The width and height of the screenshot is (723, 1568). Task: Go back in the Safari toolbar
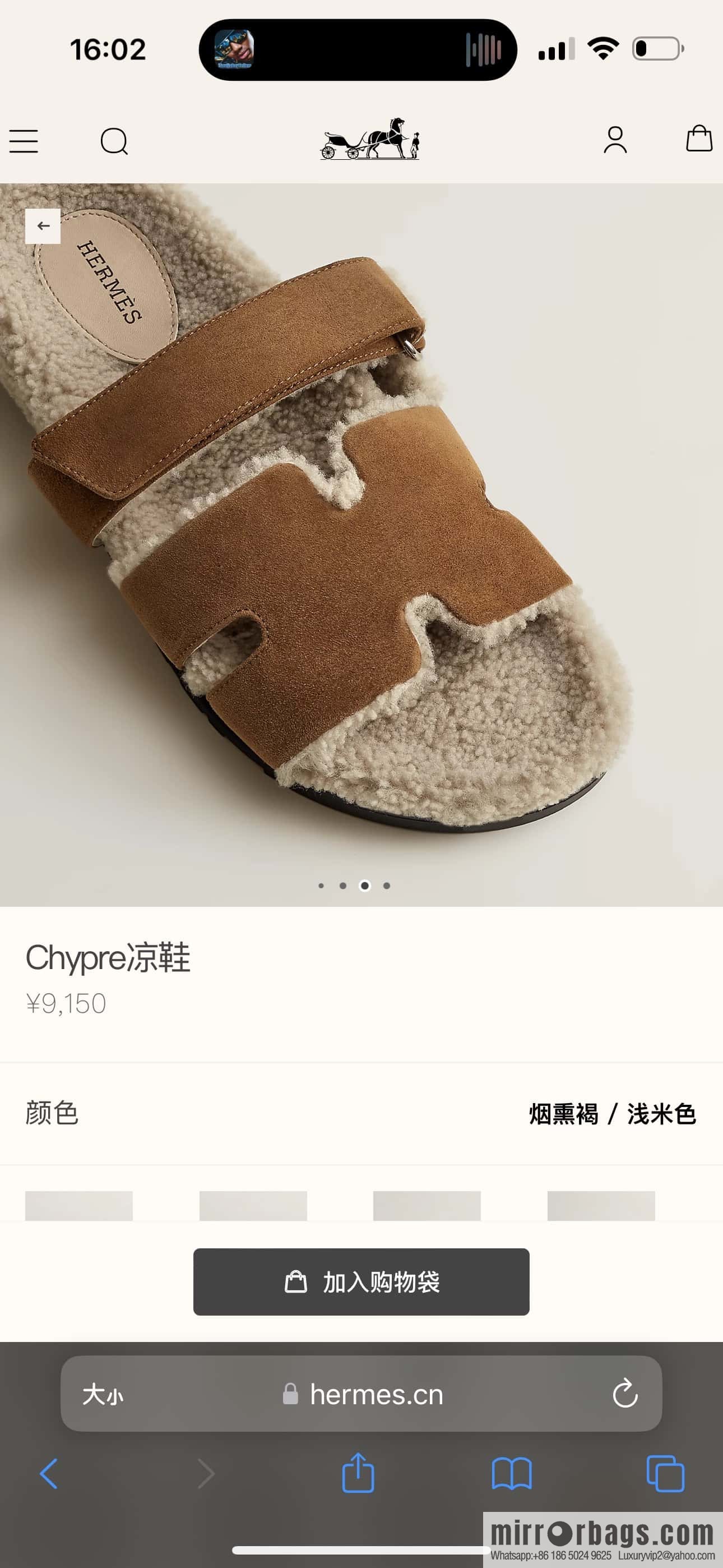coord(49,1474)
